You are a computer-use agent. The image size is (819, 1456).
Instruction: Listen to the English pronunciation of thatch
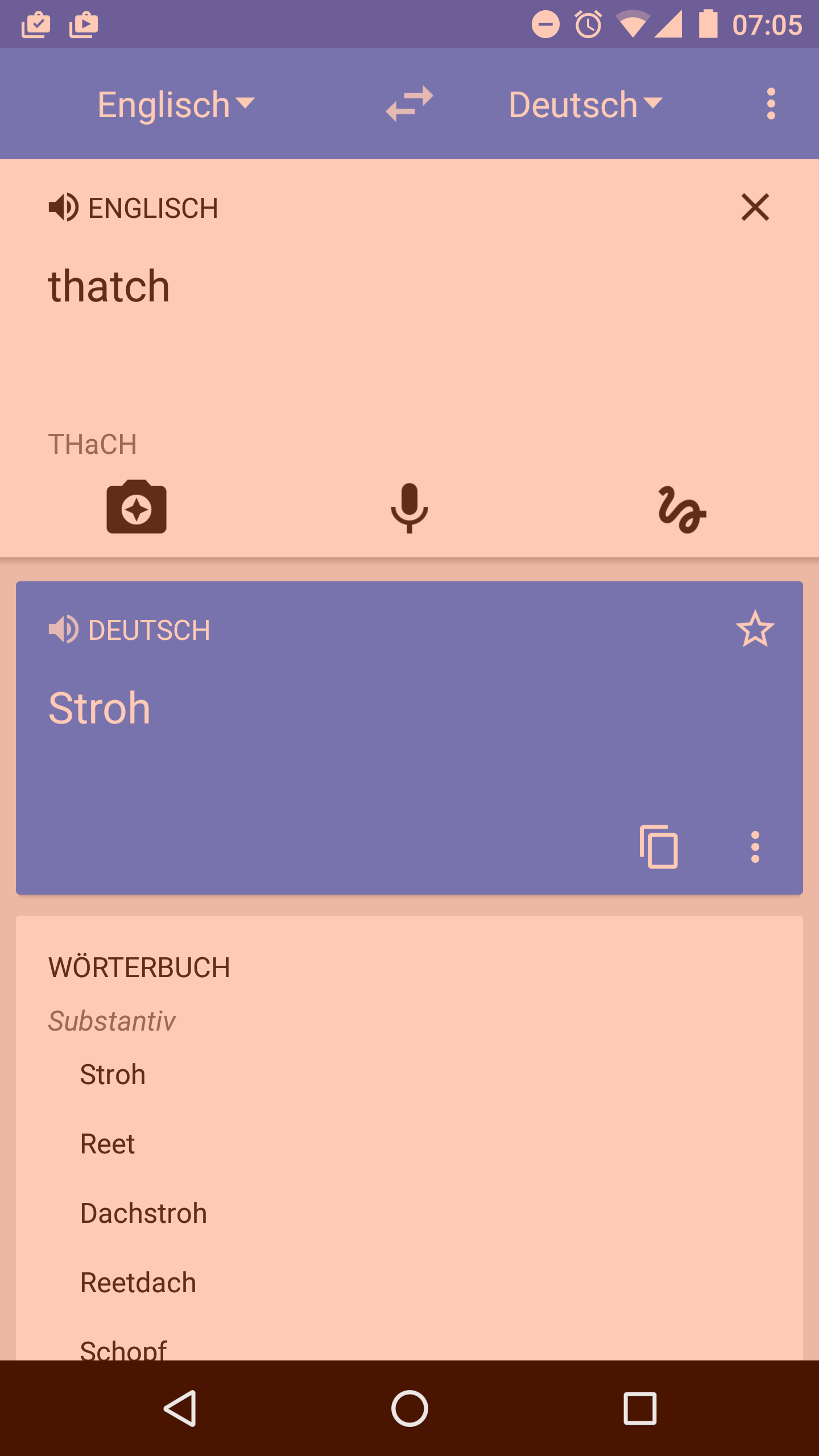click(63, 207)
